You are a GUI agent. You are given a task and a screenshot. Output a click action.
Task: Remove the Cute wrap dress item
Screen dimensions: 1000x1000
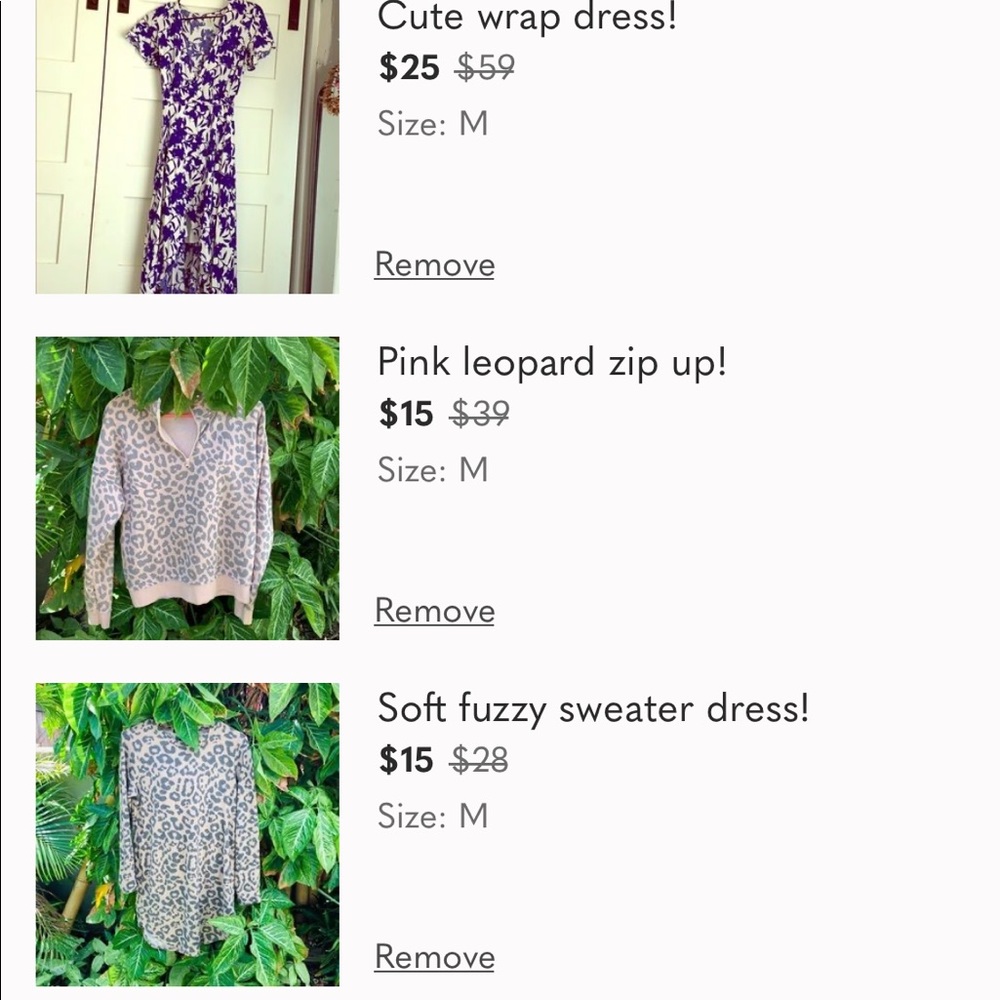click(x=434, y=265)
